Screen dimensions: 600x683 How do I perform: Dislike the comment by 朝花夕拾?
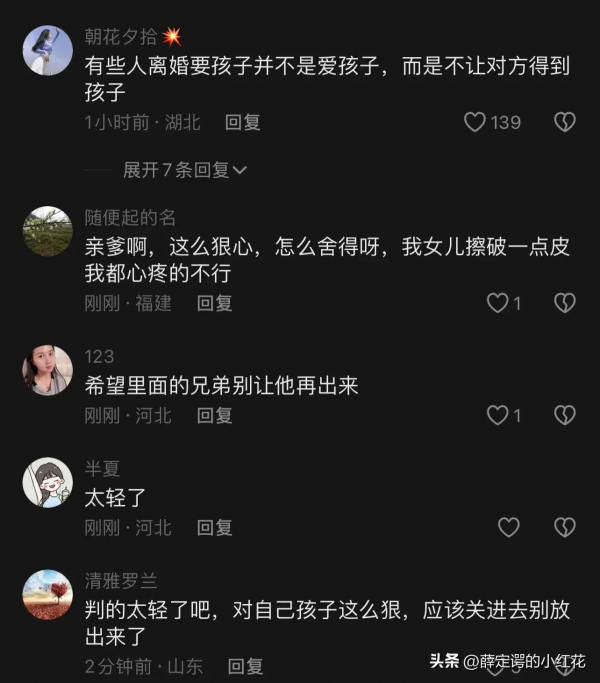(565, 122)
